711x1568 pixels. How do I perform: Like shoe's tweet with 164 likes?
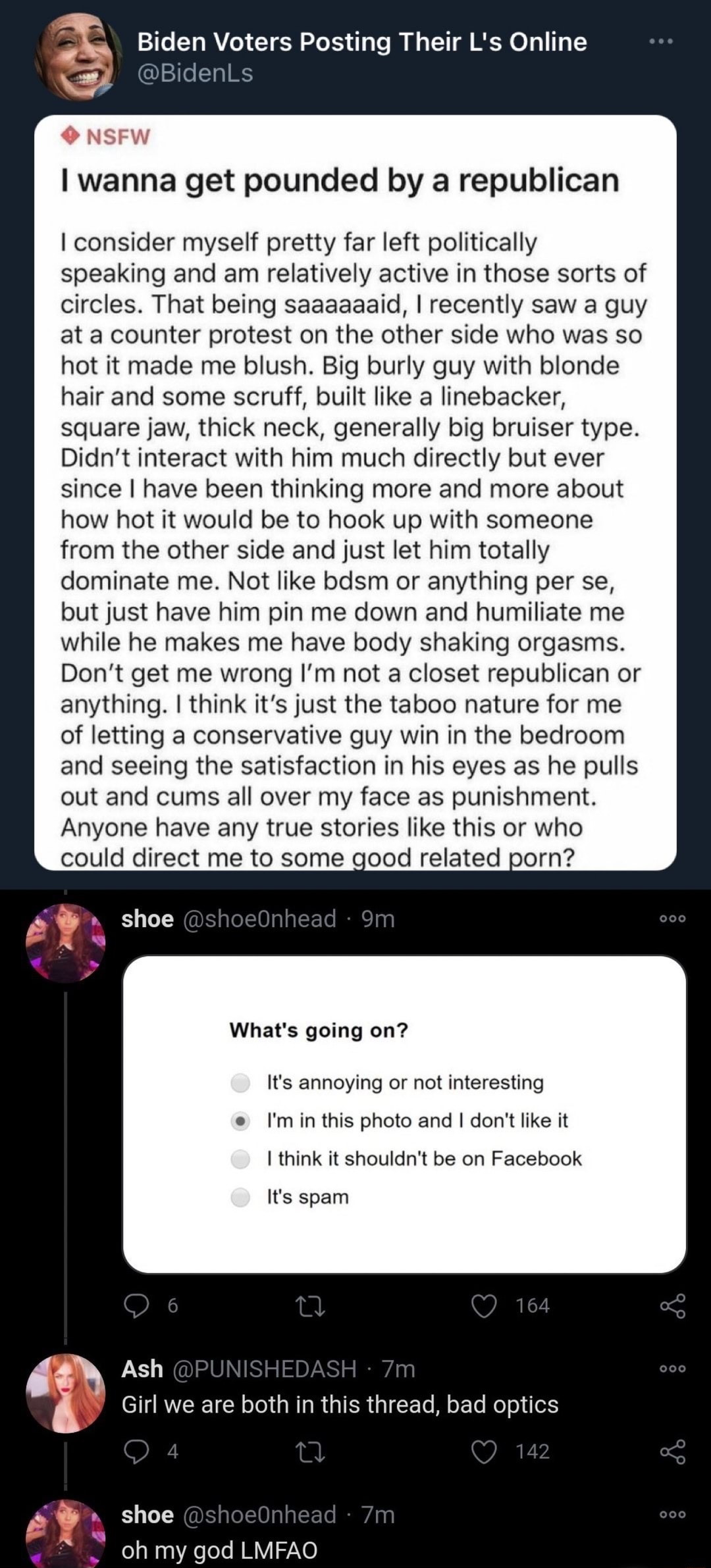pyautogui.click(x=485, y=1305)
